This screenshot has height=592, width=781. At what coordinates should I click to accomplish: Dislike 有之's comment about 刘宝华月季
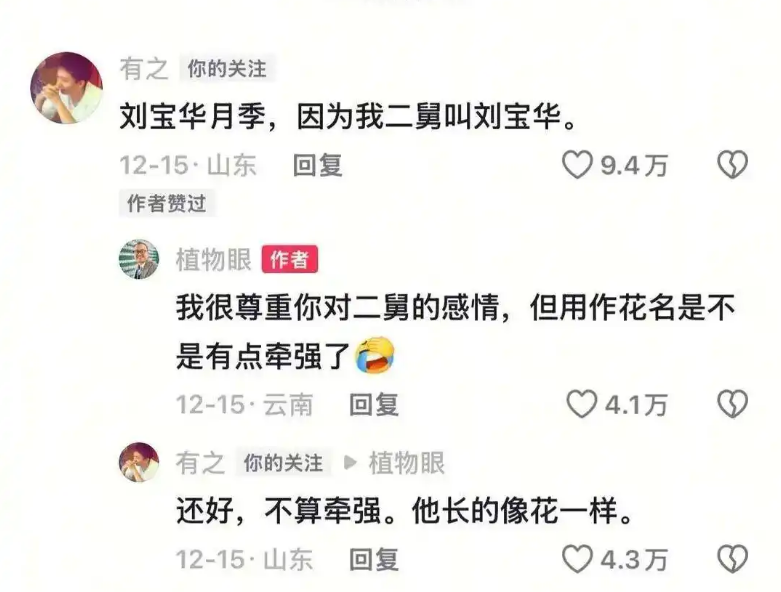click(733, 164)
